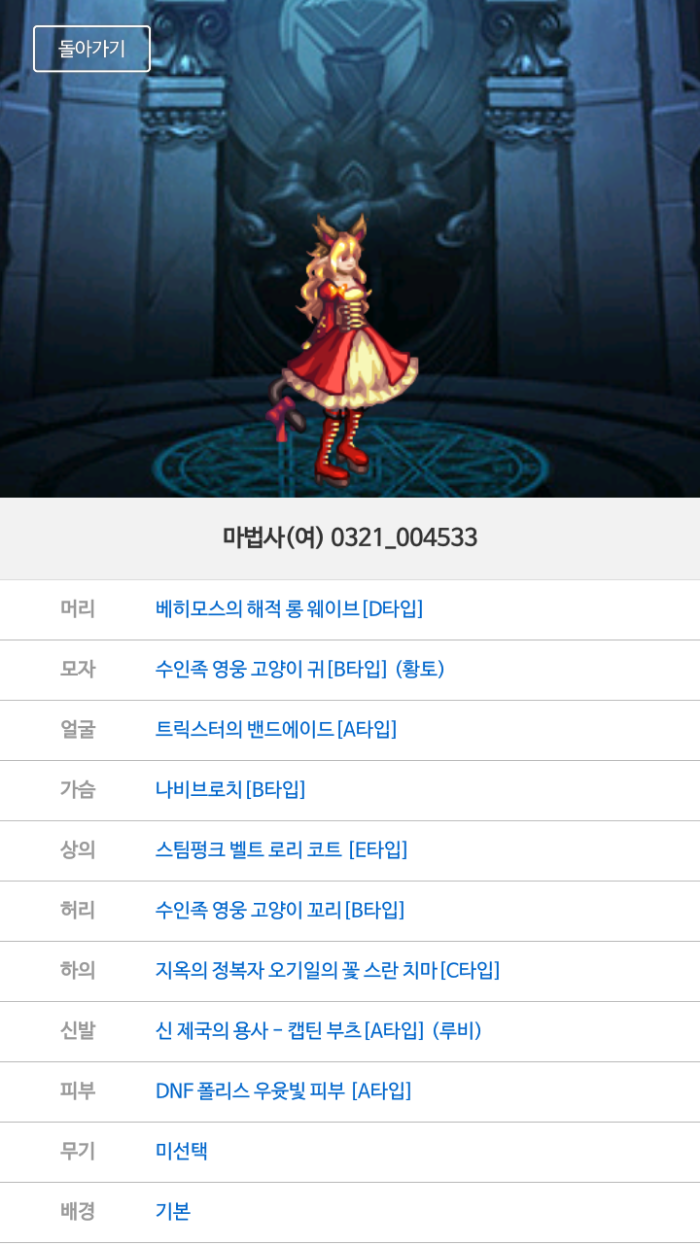Open 트릭스터의 밴드에이드 face item link
The image size is (700, 1244).
276,729
